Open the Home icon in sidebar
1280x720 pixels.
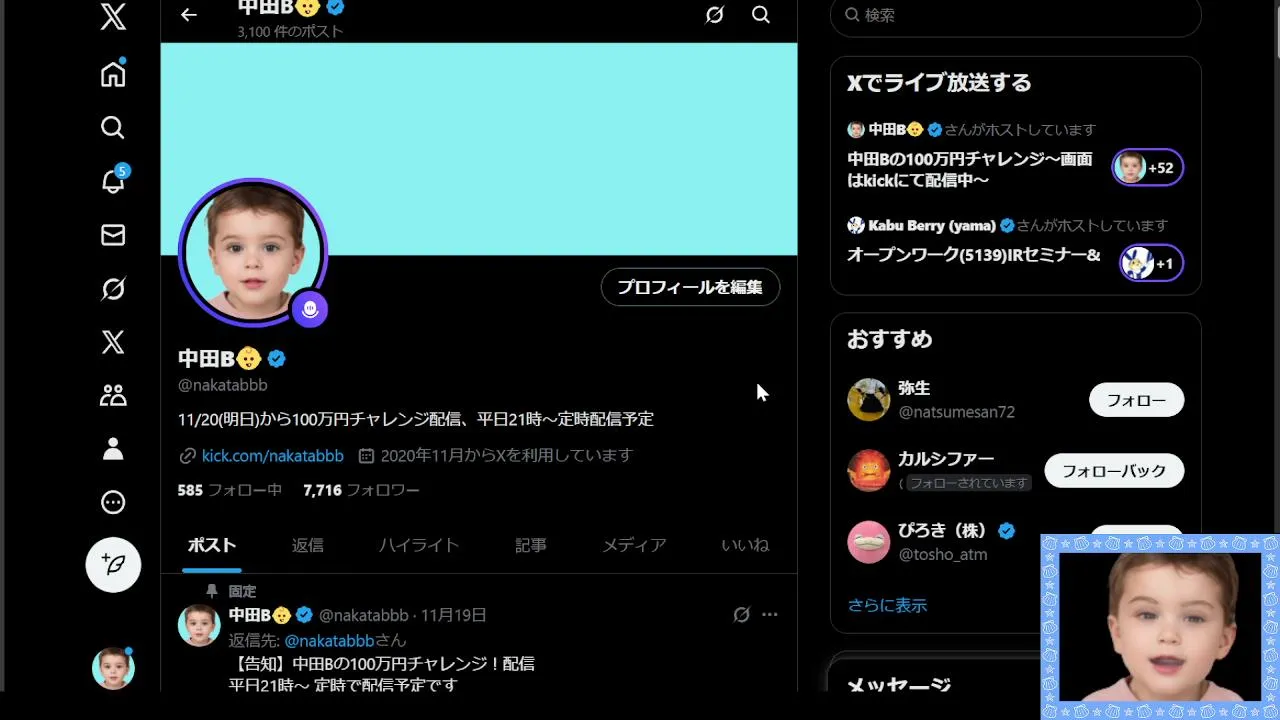[x=113, y=75]
